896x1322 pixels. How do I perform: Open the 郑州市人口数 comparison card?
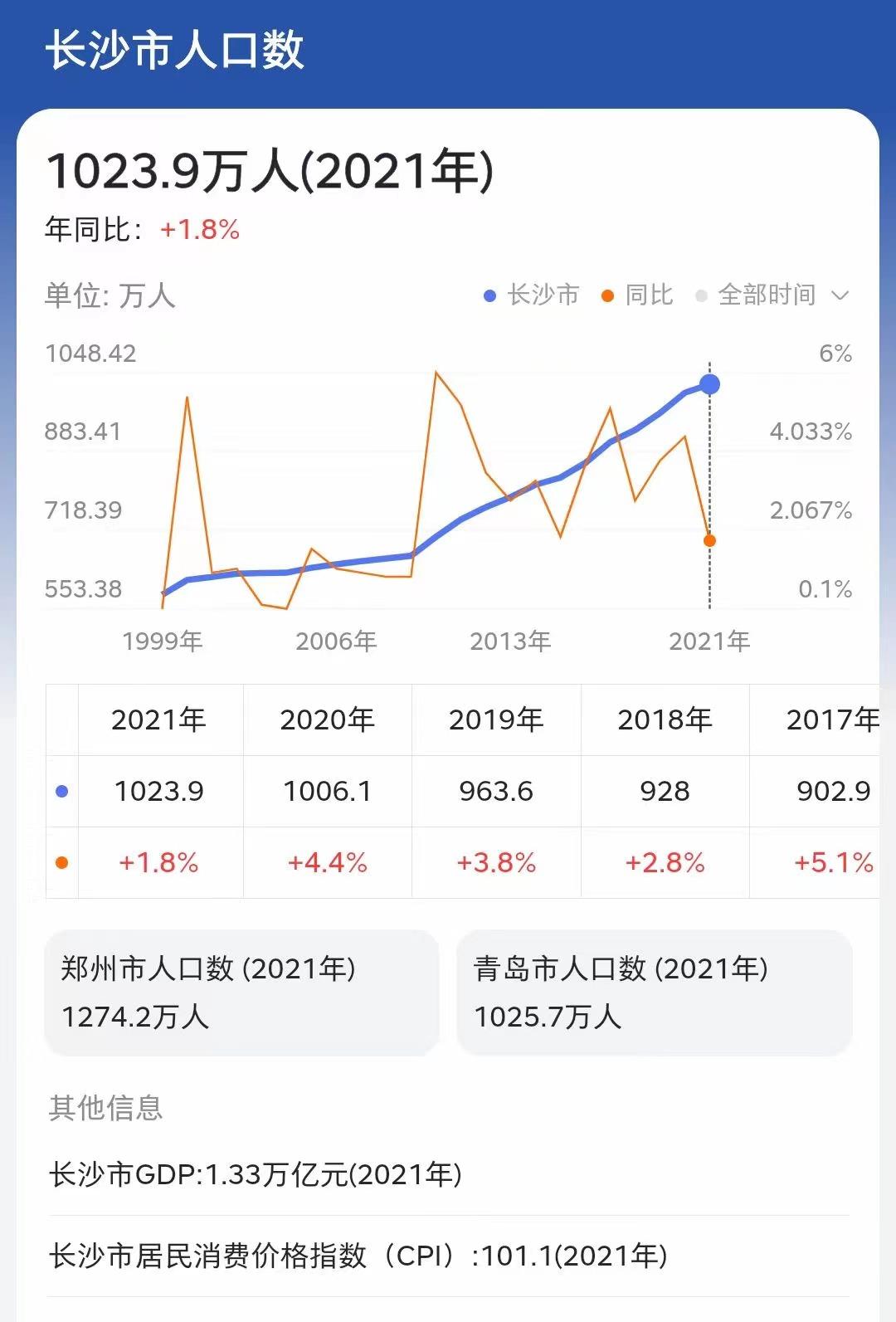pyautogui.click(x=242, y=993)
